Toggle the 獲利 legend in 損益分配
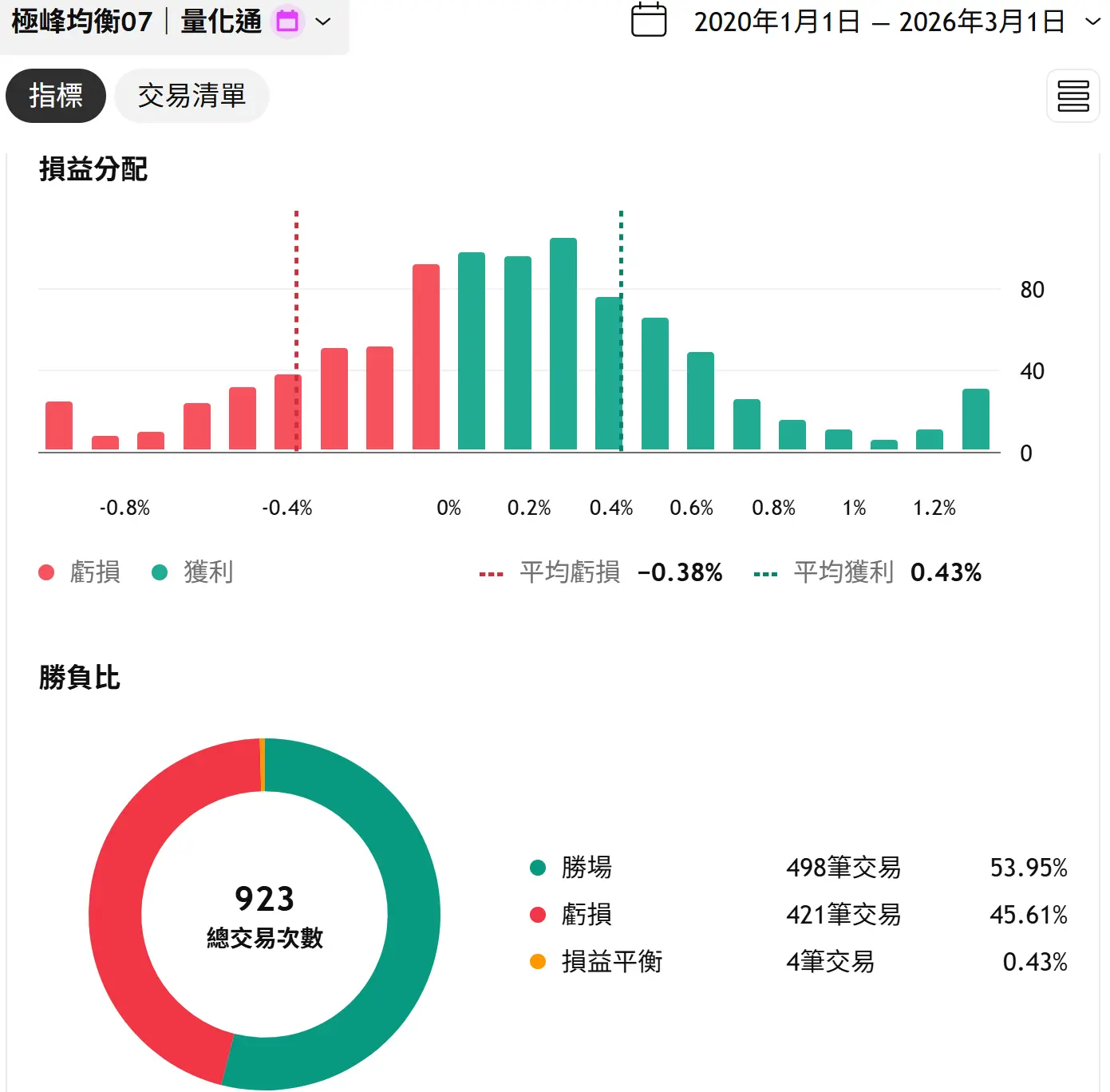1110x1092 pixels. pyautogui.click(x=193, y=572)
